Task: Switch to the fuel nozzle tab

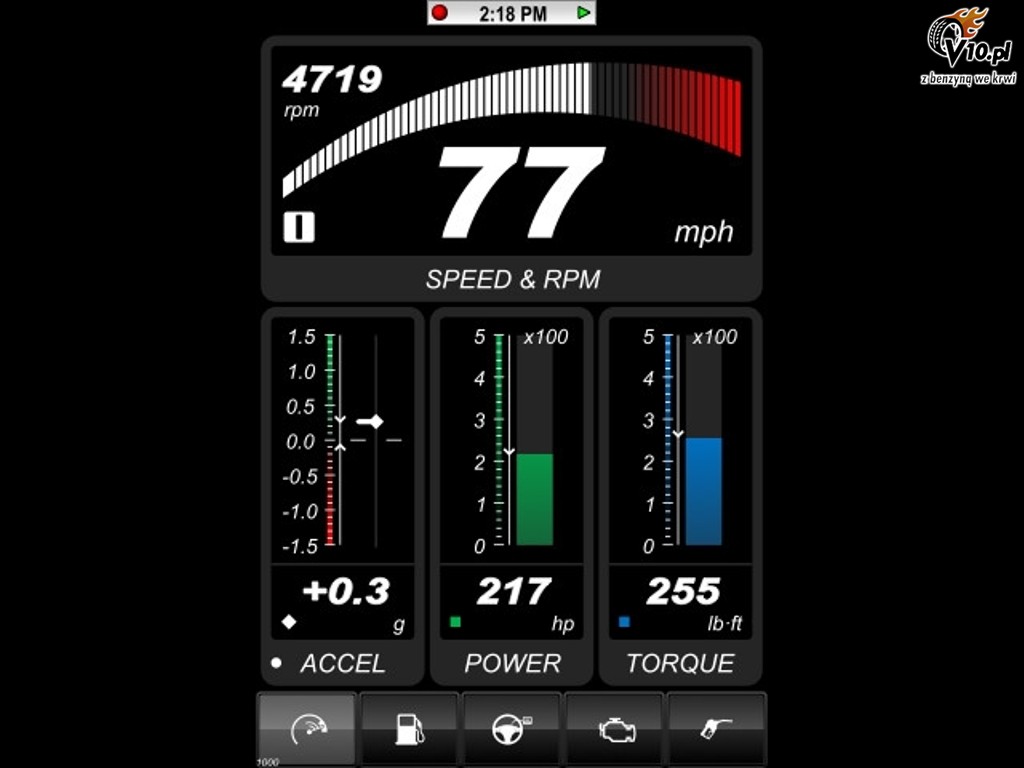Action: coord(716,730)
